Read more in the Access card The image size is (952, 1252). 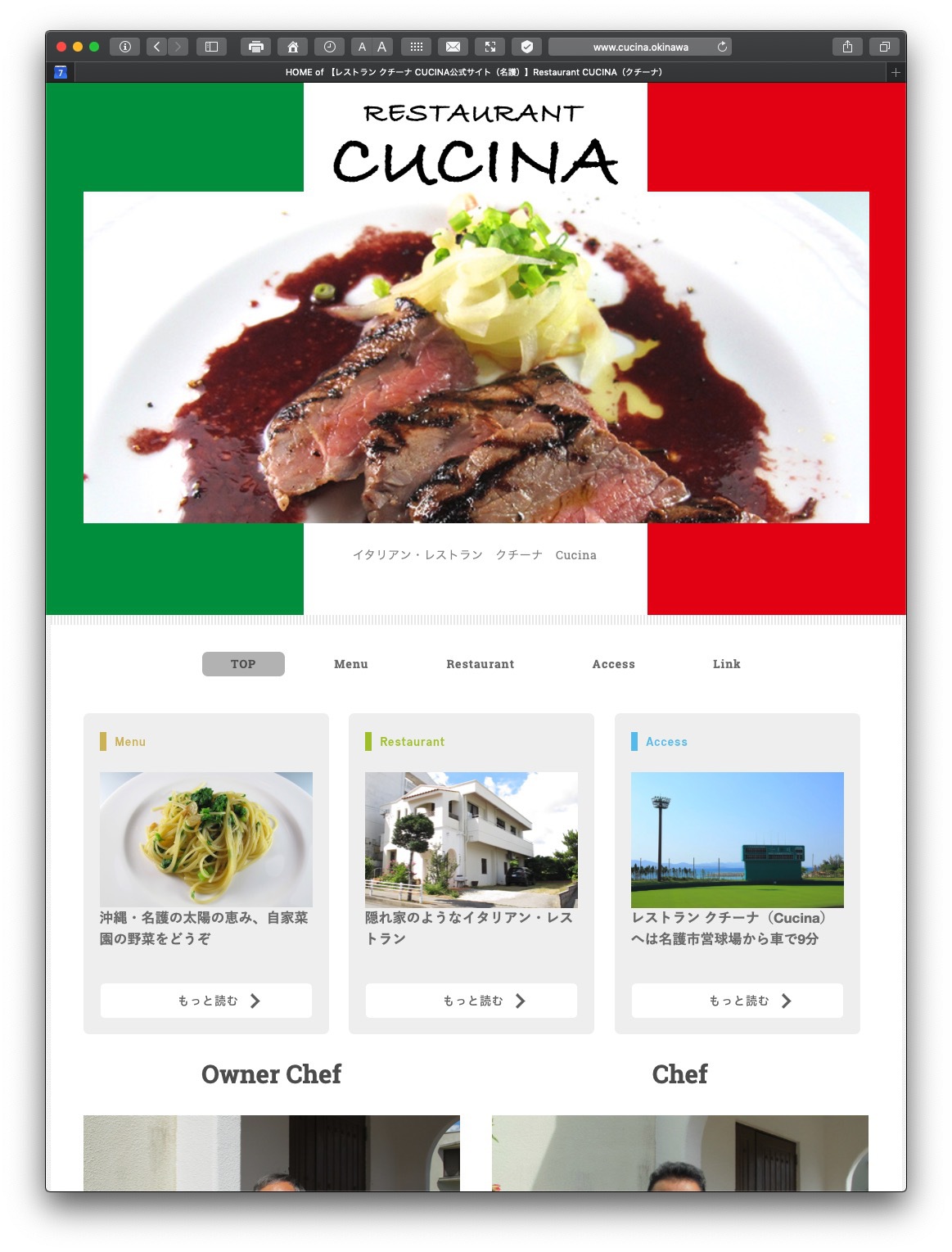tap(737, 1001)
